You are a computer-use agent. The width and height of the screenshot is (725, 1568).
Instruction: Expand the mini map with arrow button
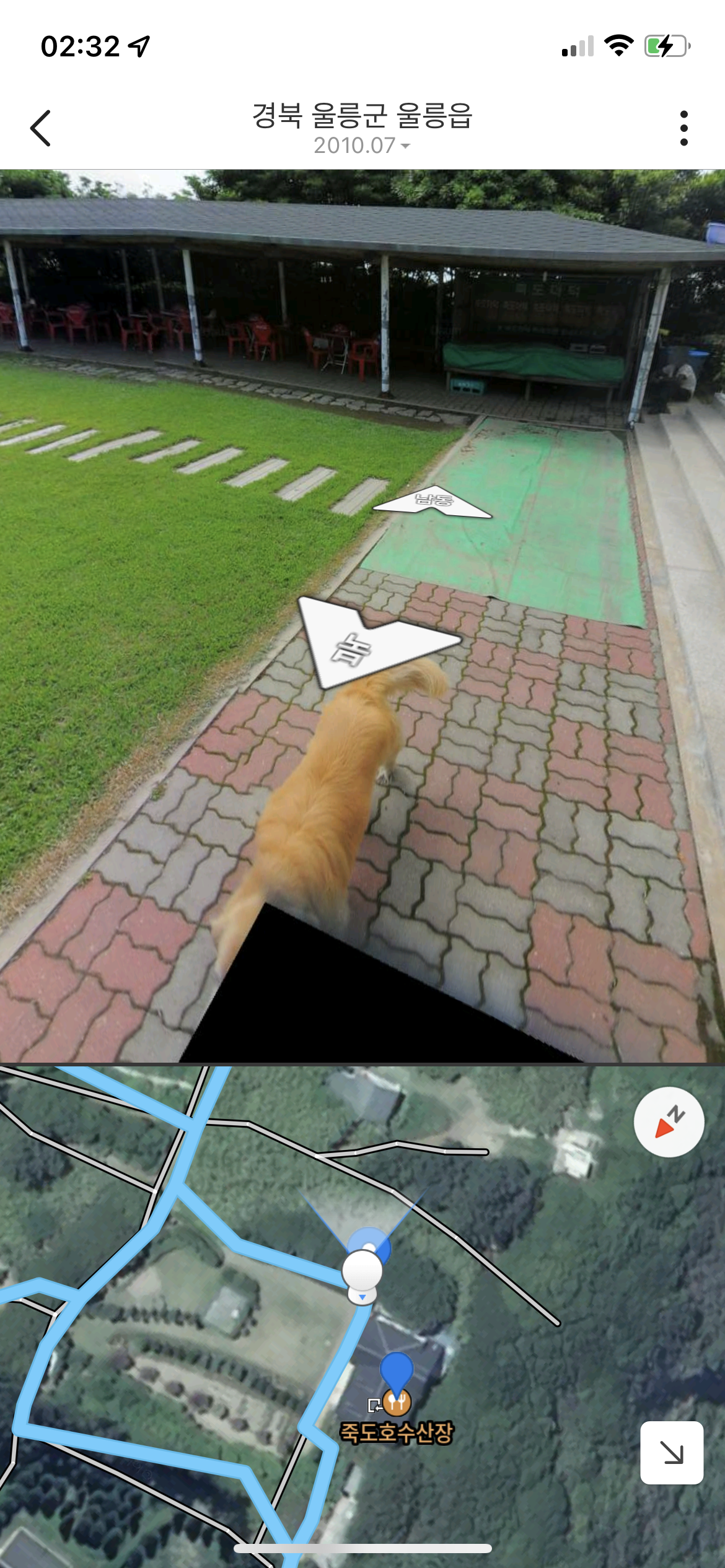click(671, 1452)
